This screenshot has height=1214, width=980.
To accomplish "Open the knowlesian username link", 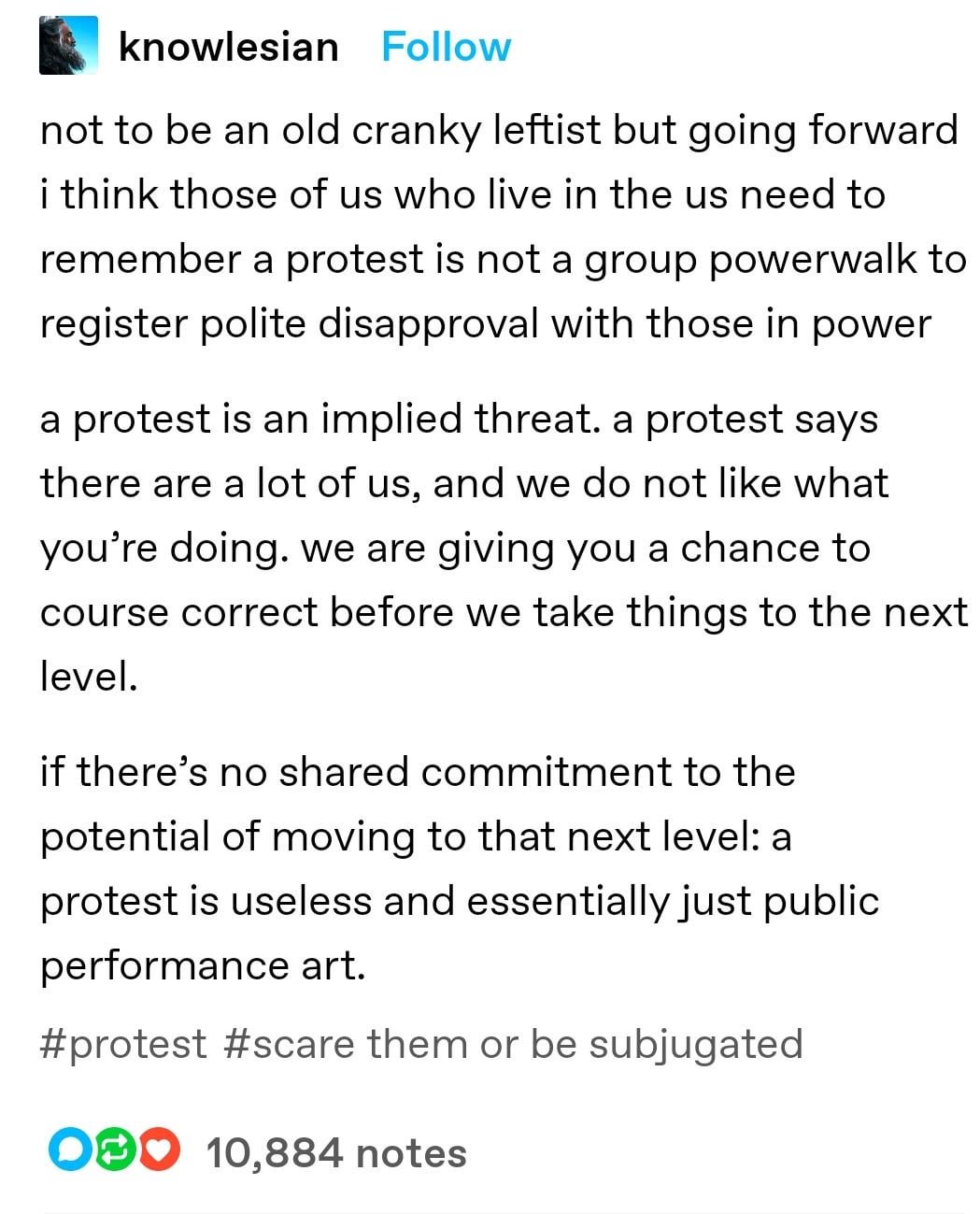I will coord(228,47).
